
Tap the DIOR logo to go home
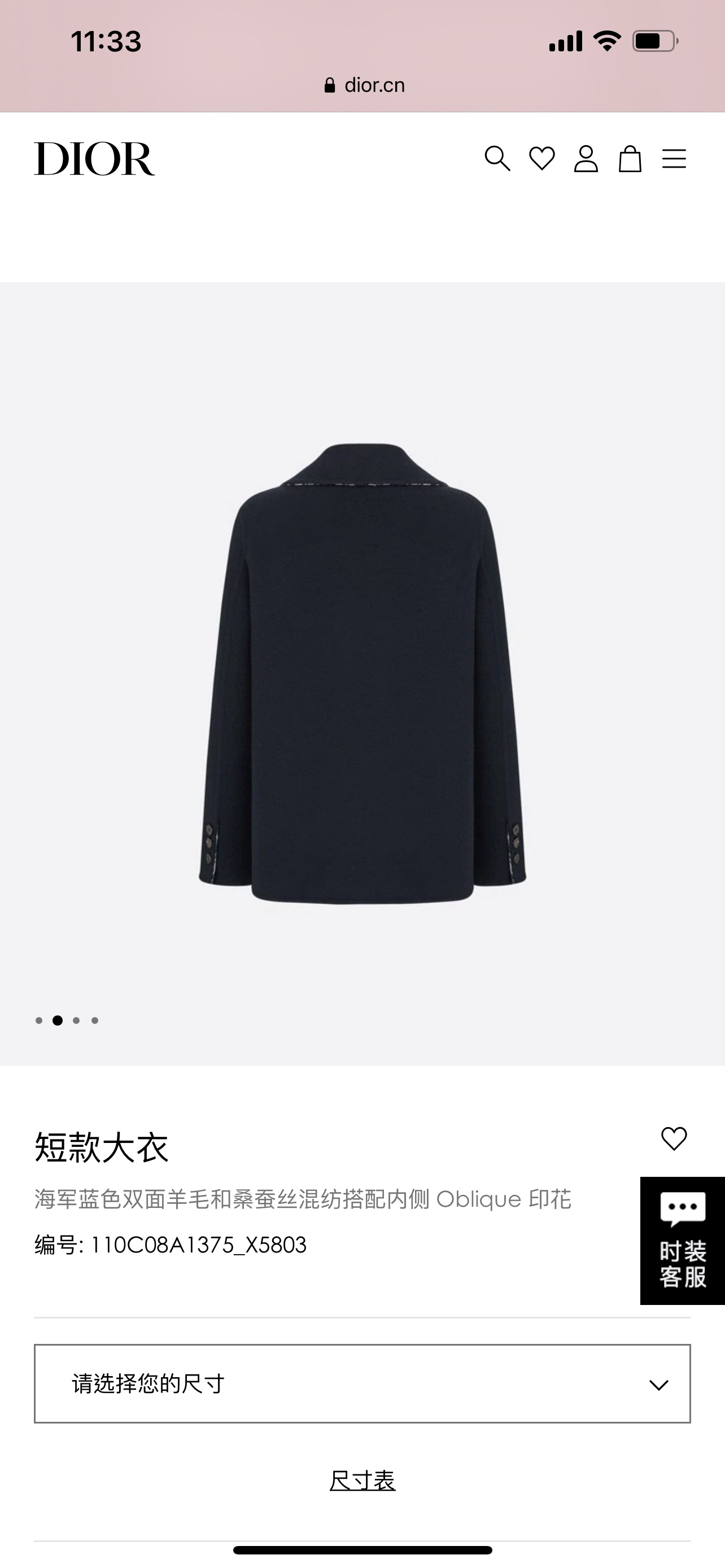click(x=94, y=159)
